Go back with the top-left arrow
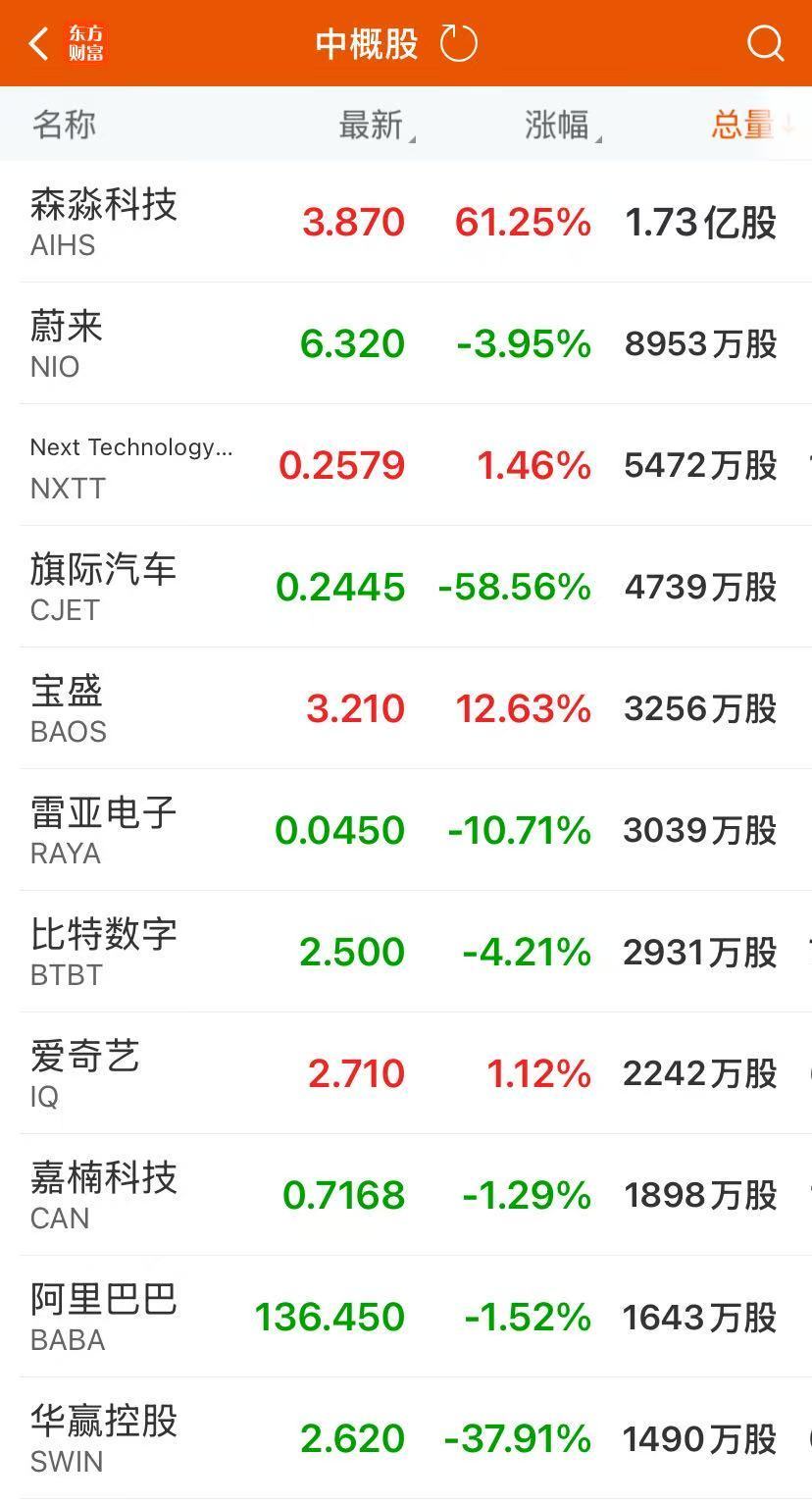Viewport: 812px width, 1505px height. [39, 44]
